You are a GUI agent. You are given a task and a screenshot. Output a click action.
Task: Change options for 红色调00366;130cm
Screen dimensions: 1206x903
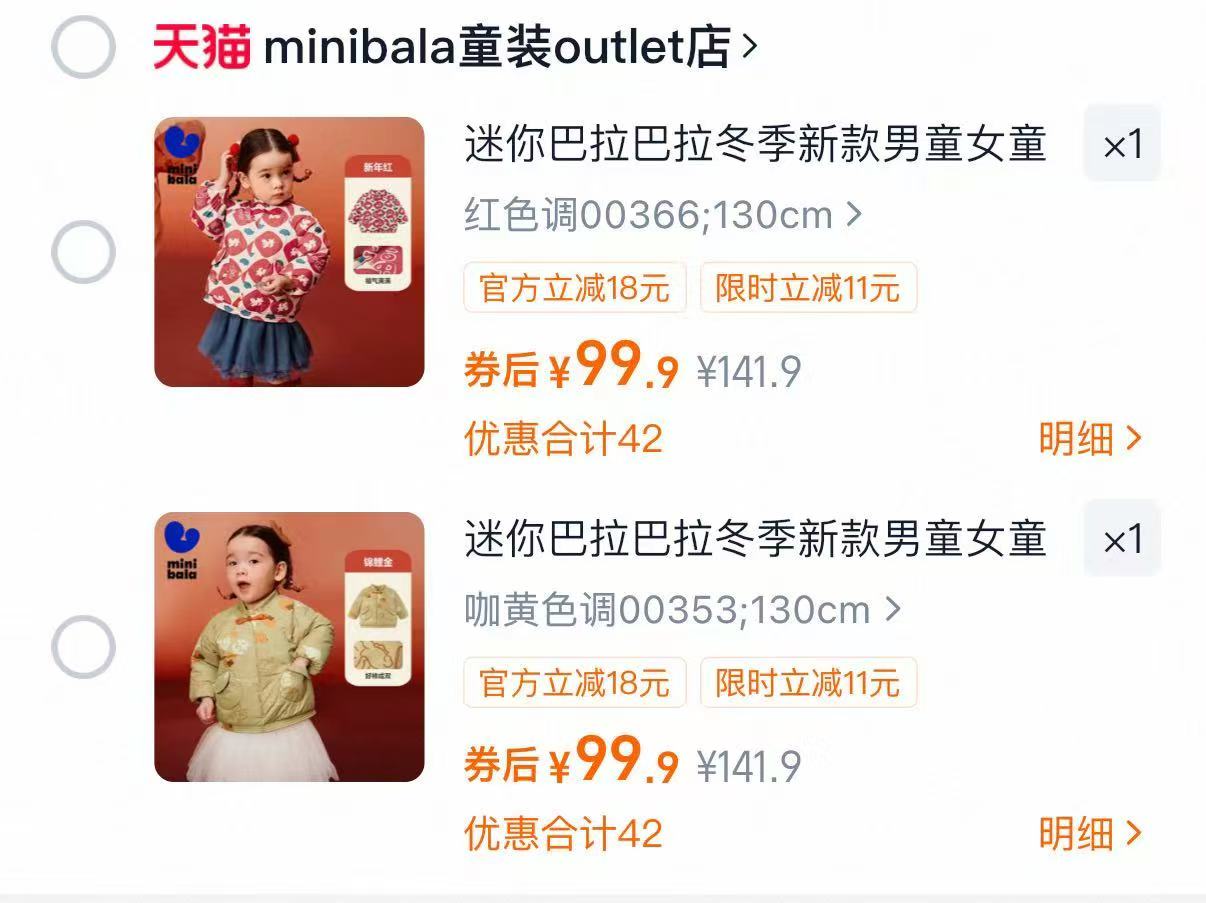[663, 215]
